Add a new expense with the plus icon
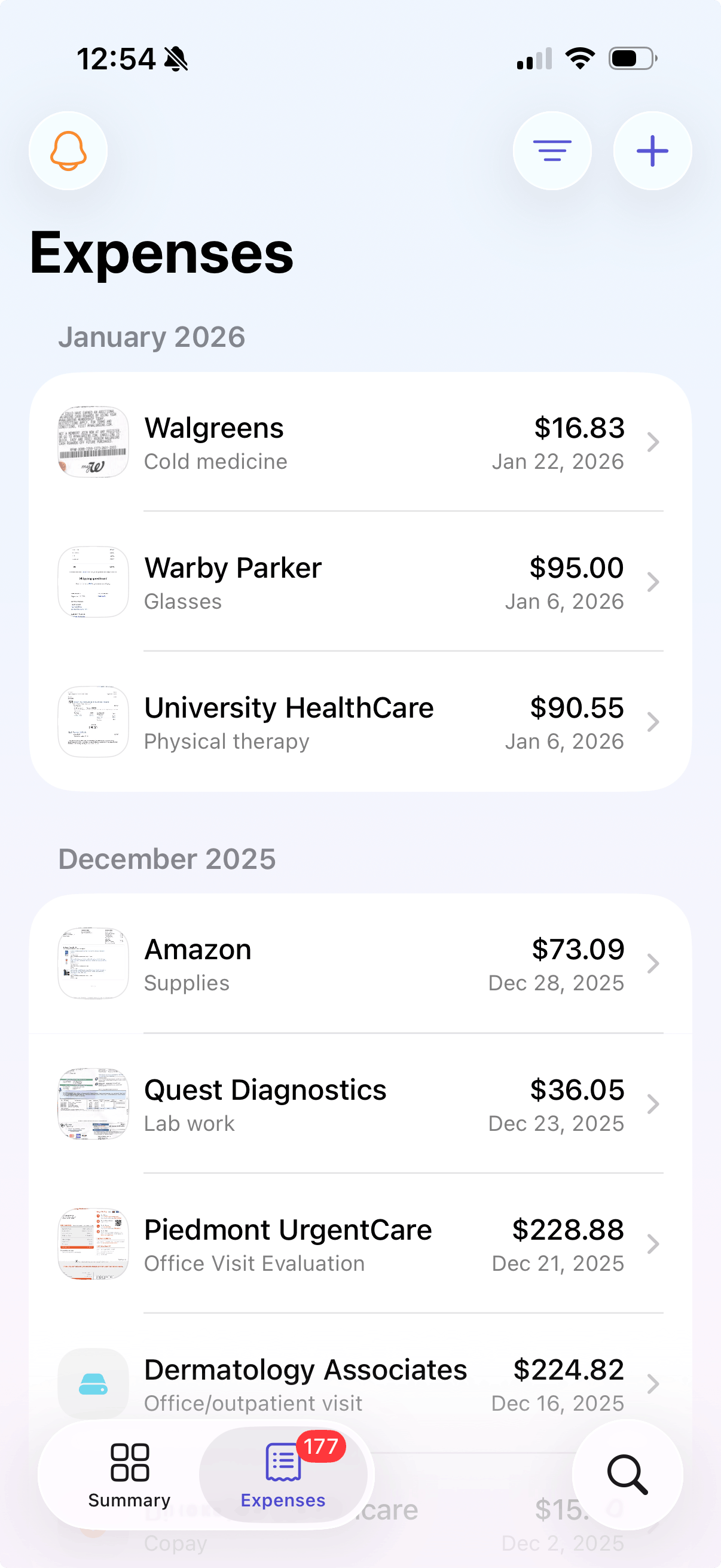The image size is (721, 1568). coord(652,150)
